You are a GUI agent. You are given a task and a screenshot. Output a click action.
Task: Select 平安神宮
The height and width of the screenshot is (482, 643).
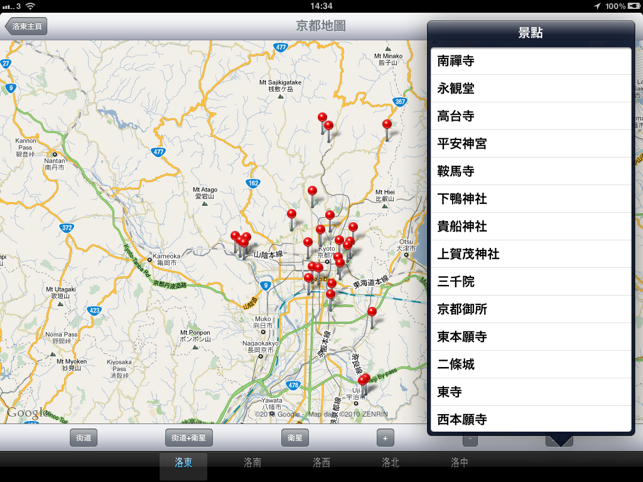click(530, 144)
